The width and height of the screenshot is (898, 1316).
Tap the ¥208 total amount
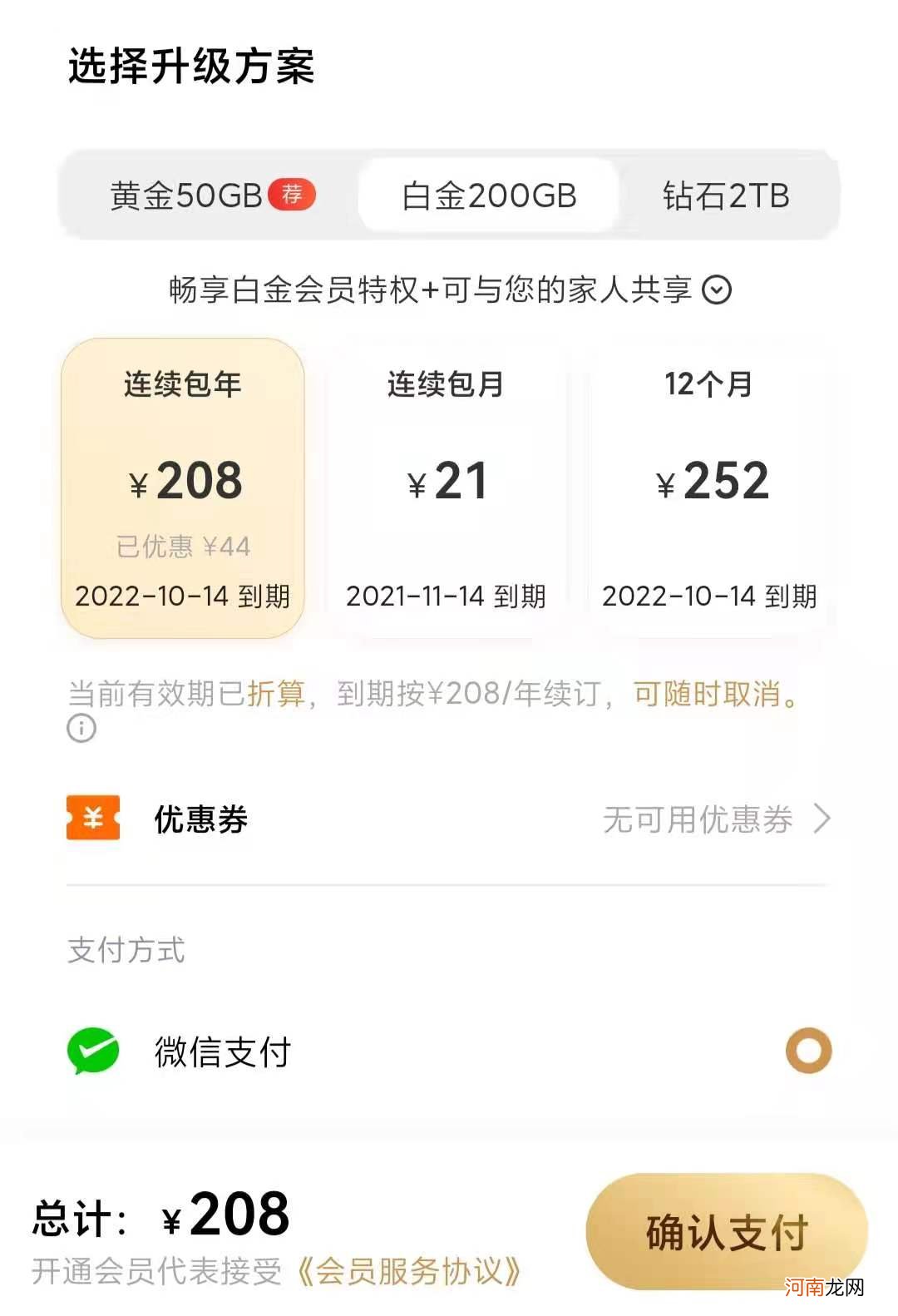pyautogui.click(x=224, y=1215)
